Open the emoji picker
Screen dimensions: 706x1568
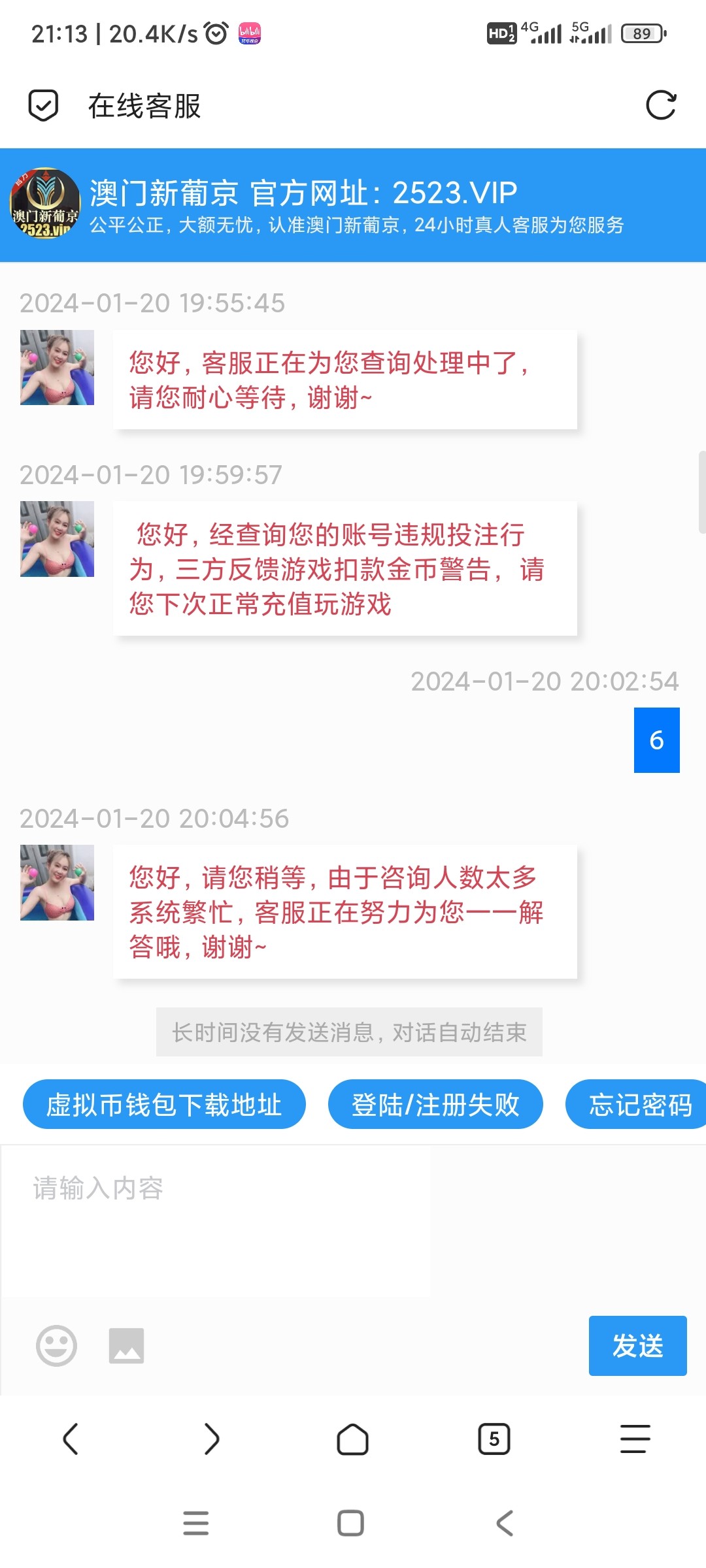(x=56, y=1346)
